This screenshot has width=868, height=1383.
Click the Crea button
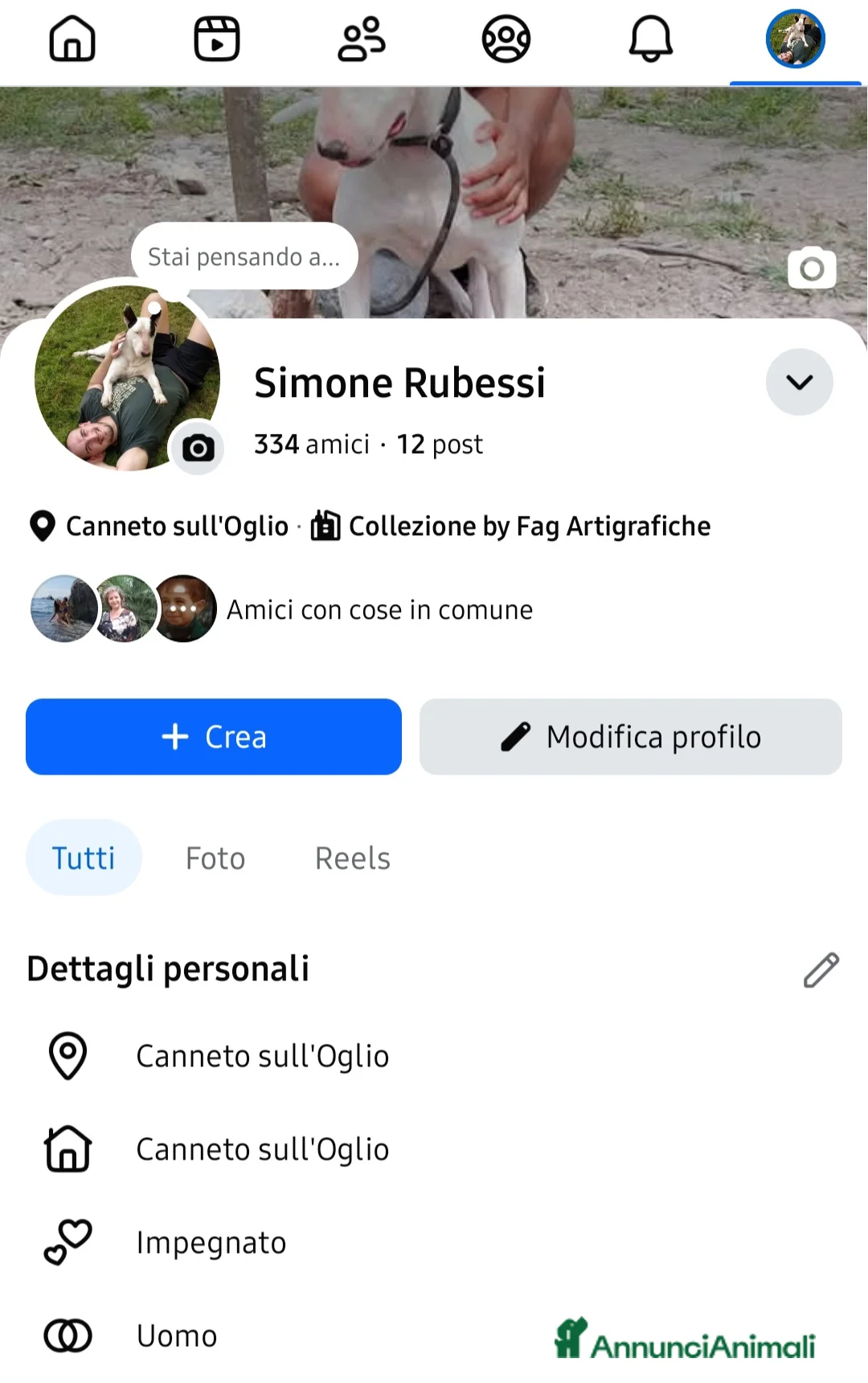213,736
